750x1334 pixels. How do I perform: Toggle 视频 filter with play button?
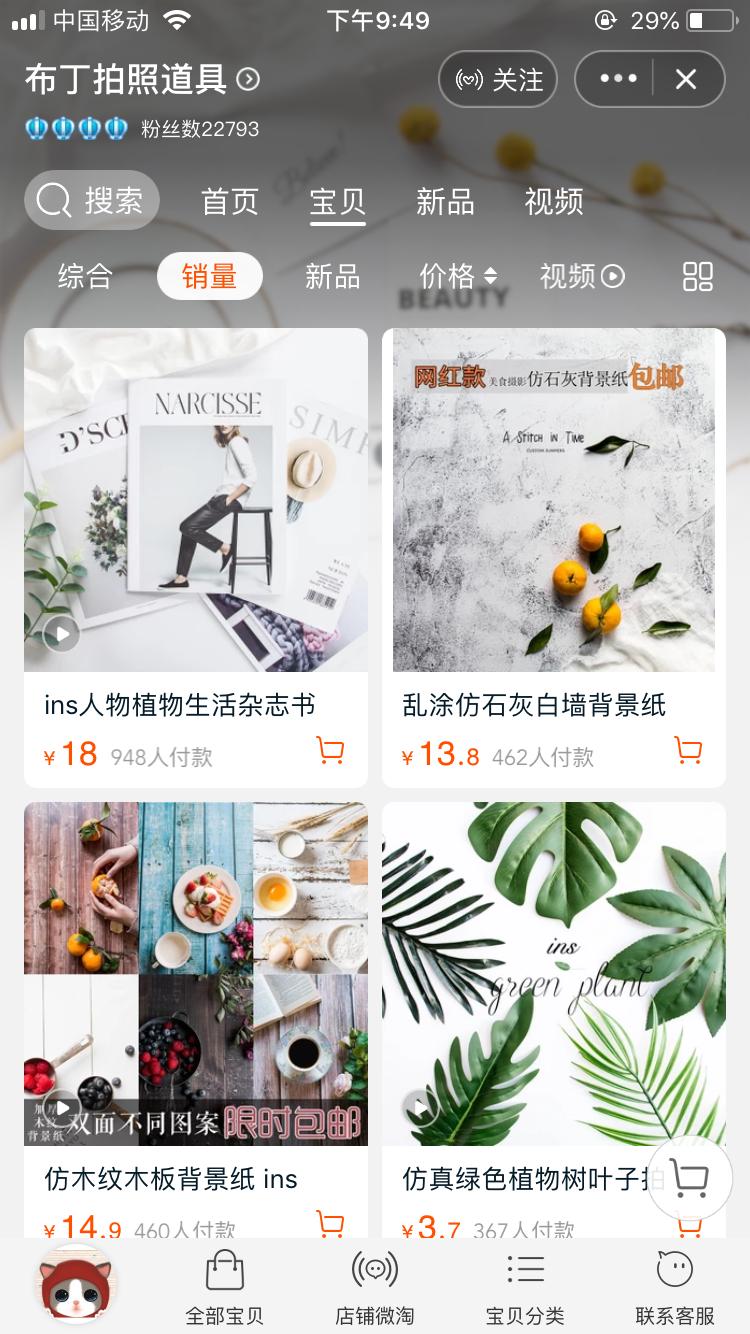[x=582, y=276]
